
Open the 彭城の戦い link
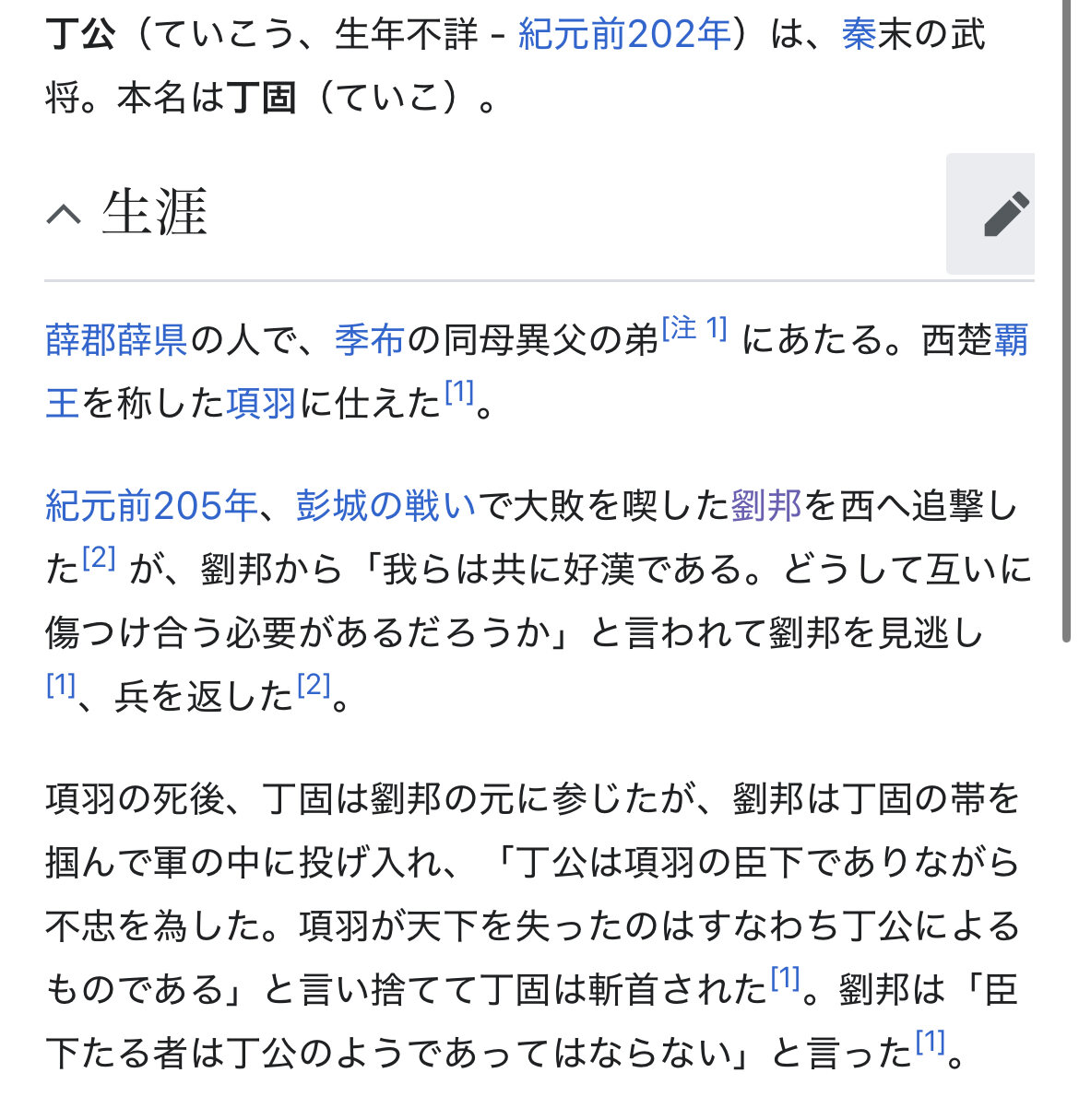tap(386, 506)
